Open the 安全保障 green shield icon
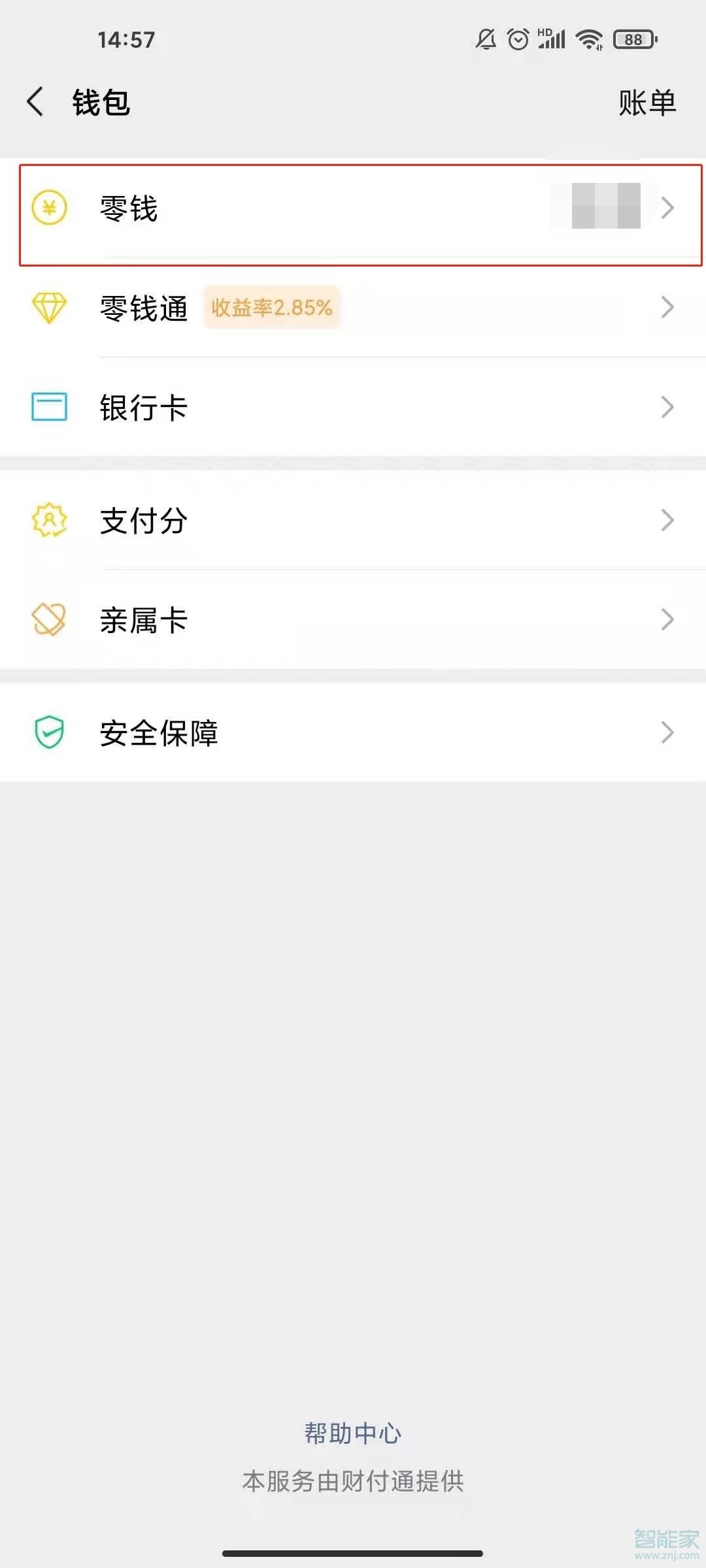The image size is (706, 1568). point(49,732)
